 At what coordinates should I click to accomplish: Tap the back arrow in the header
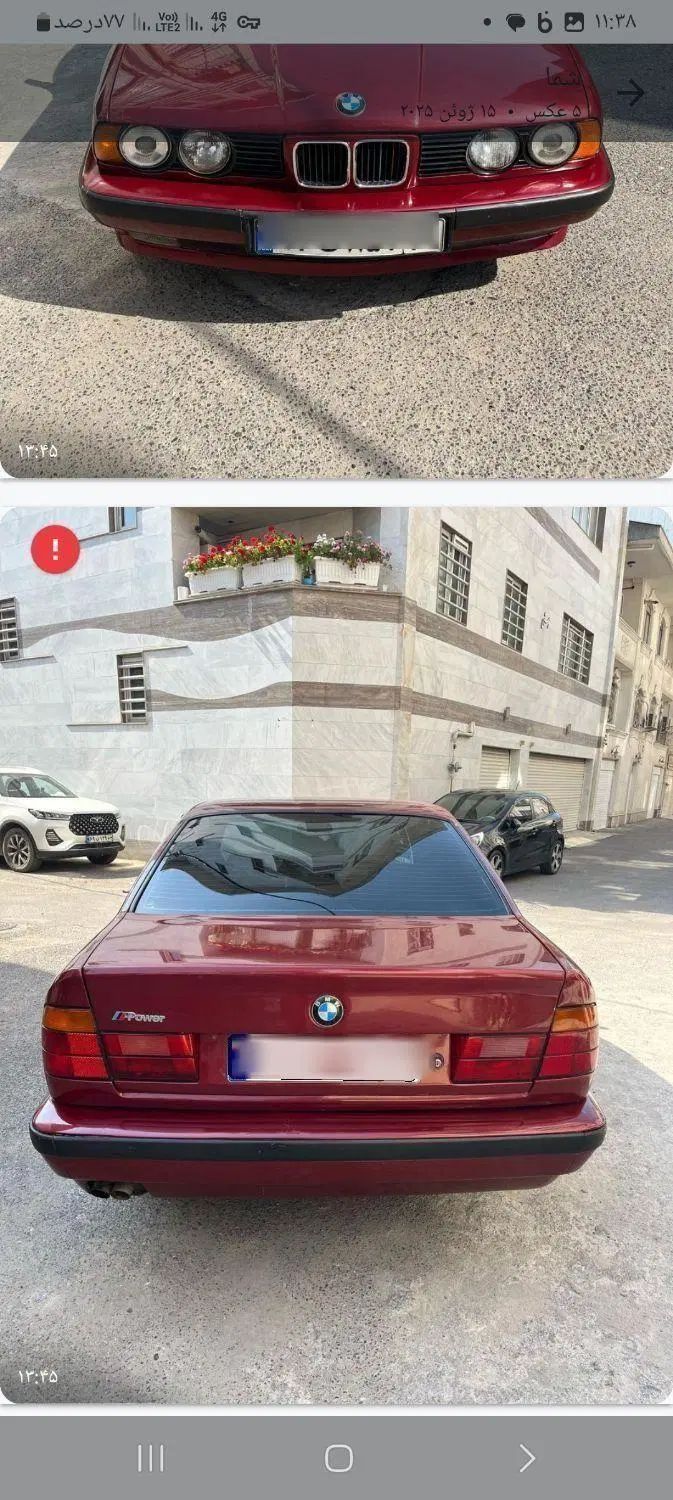tap(630, 93)
